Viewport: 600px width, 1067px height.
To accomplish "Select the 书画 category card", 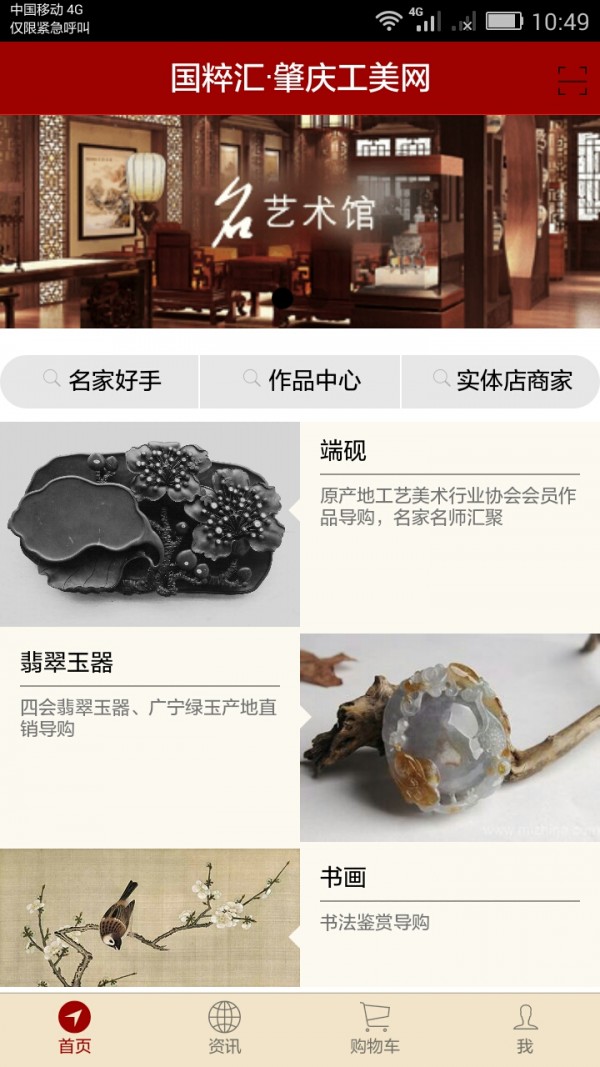I will click(x=300, y=918).
